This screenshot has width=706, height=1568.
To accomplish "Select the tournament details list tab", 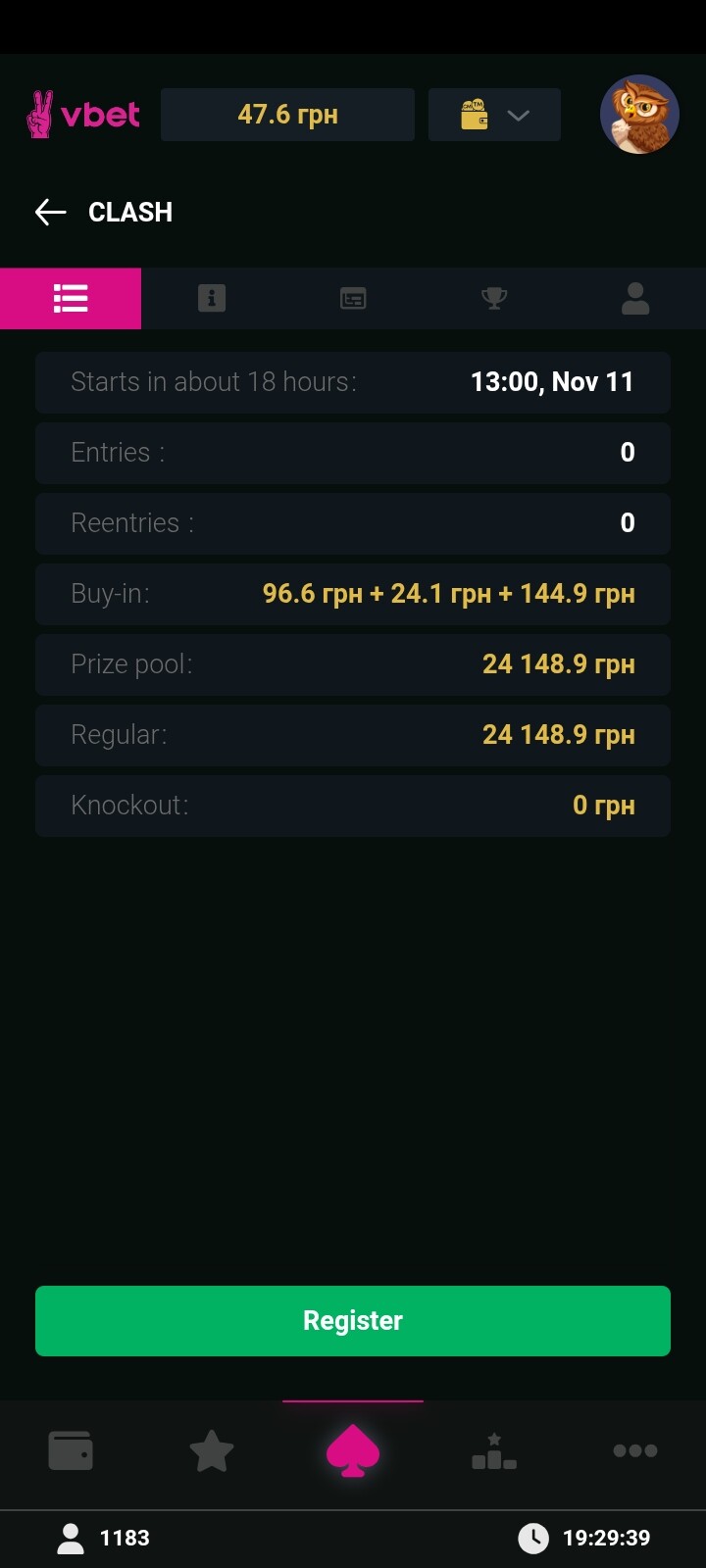I will pos(71,298).
